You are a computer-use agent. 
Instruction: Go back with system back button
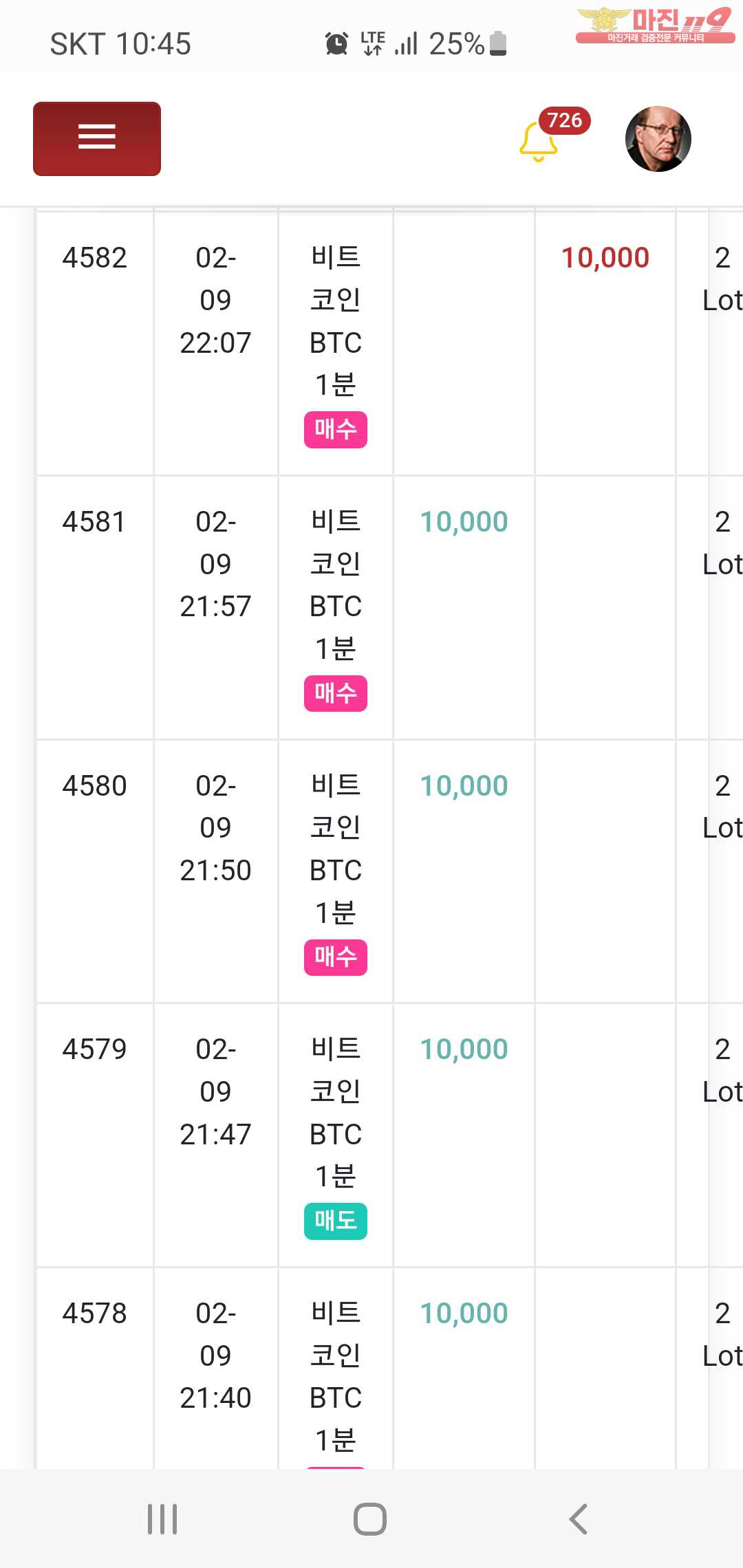click(579, 1518)
